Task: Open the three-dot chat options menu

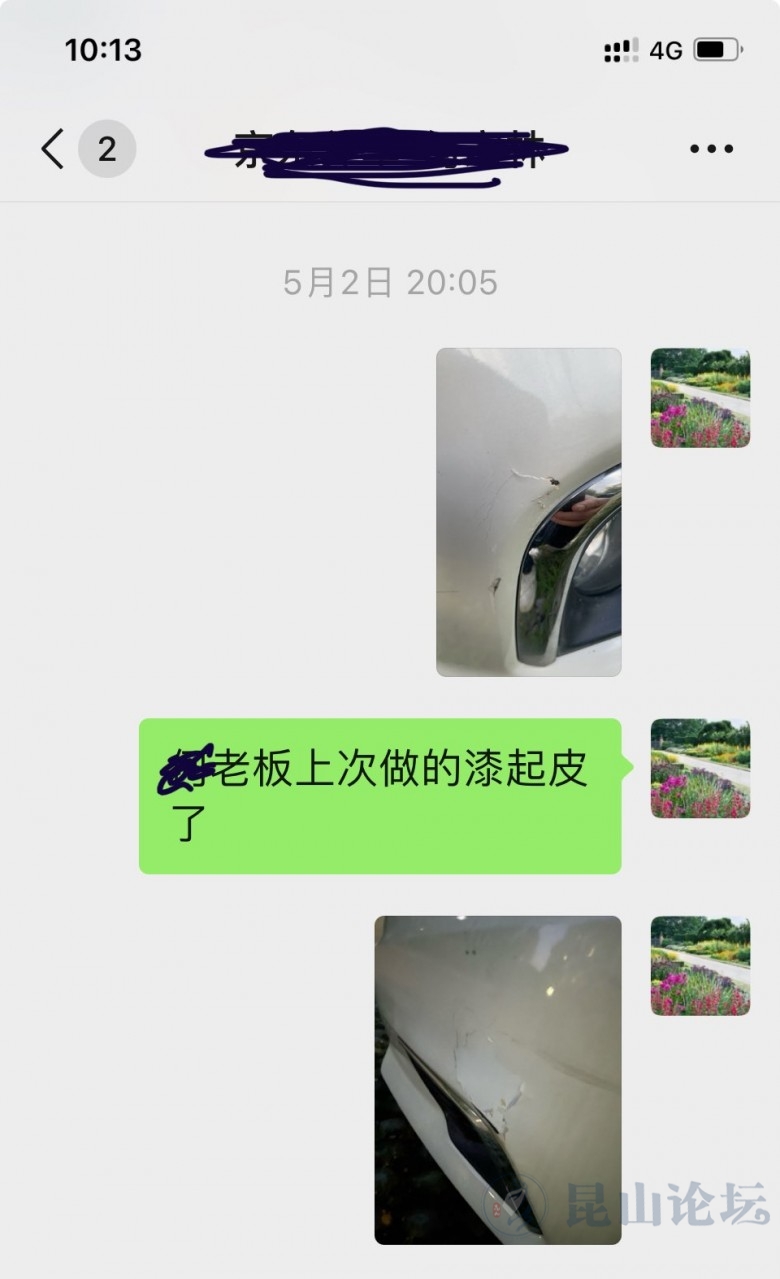Action: tap(711, 149)
